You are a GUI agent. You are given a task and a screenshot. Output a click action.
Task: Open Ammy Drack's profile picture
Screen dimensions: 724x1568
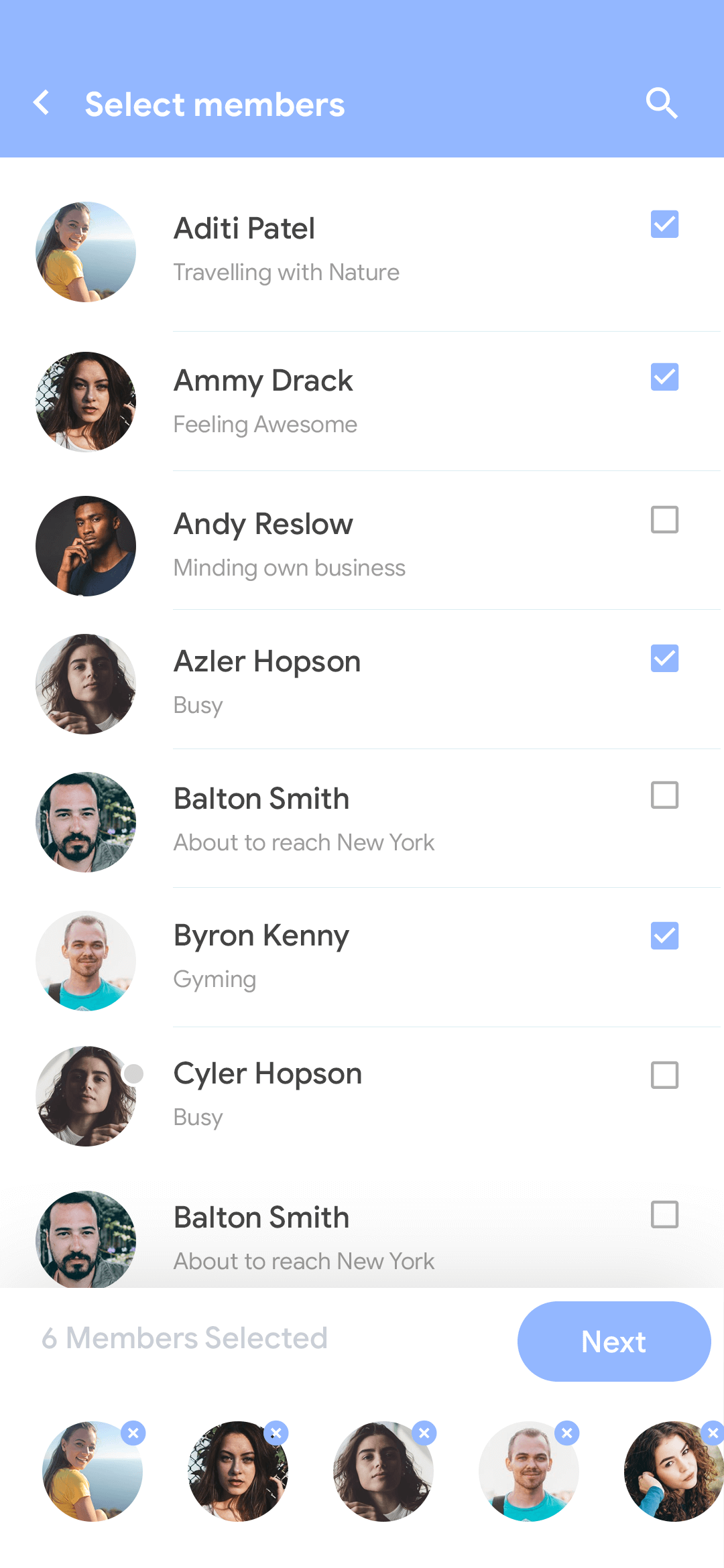[86, 401]
